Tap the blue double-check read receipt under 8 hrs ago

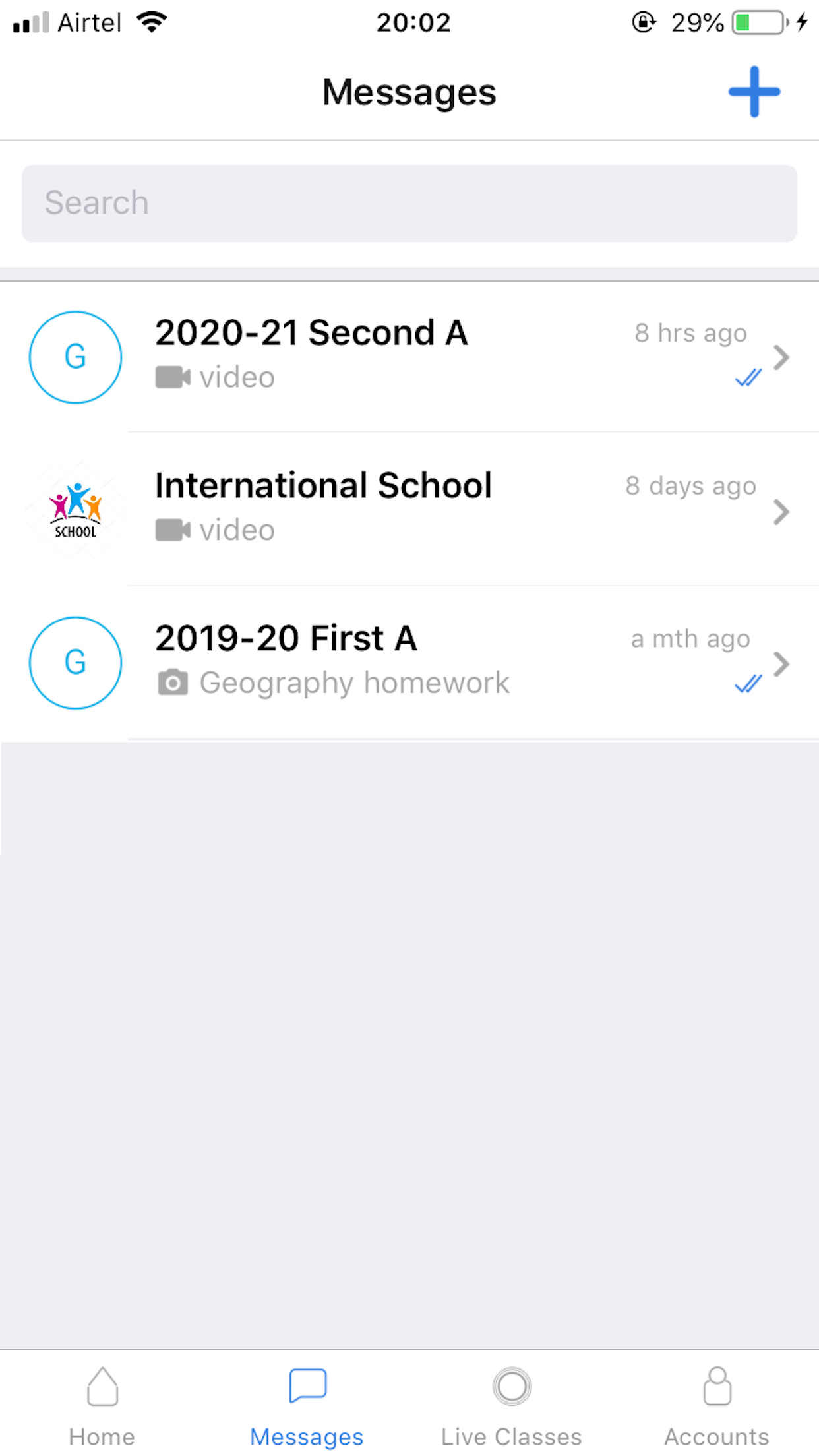pyautogui.click(x=748, y=377)
